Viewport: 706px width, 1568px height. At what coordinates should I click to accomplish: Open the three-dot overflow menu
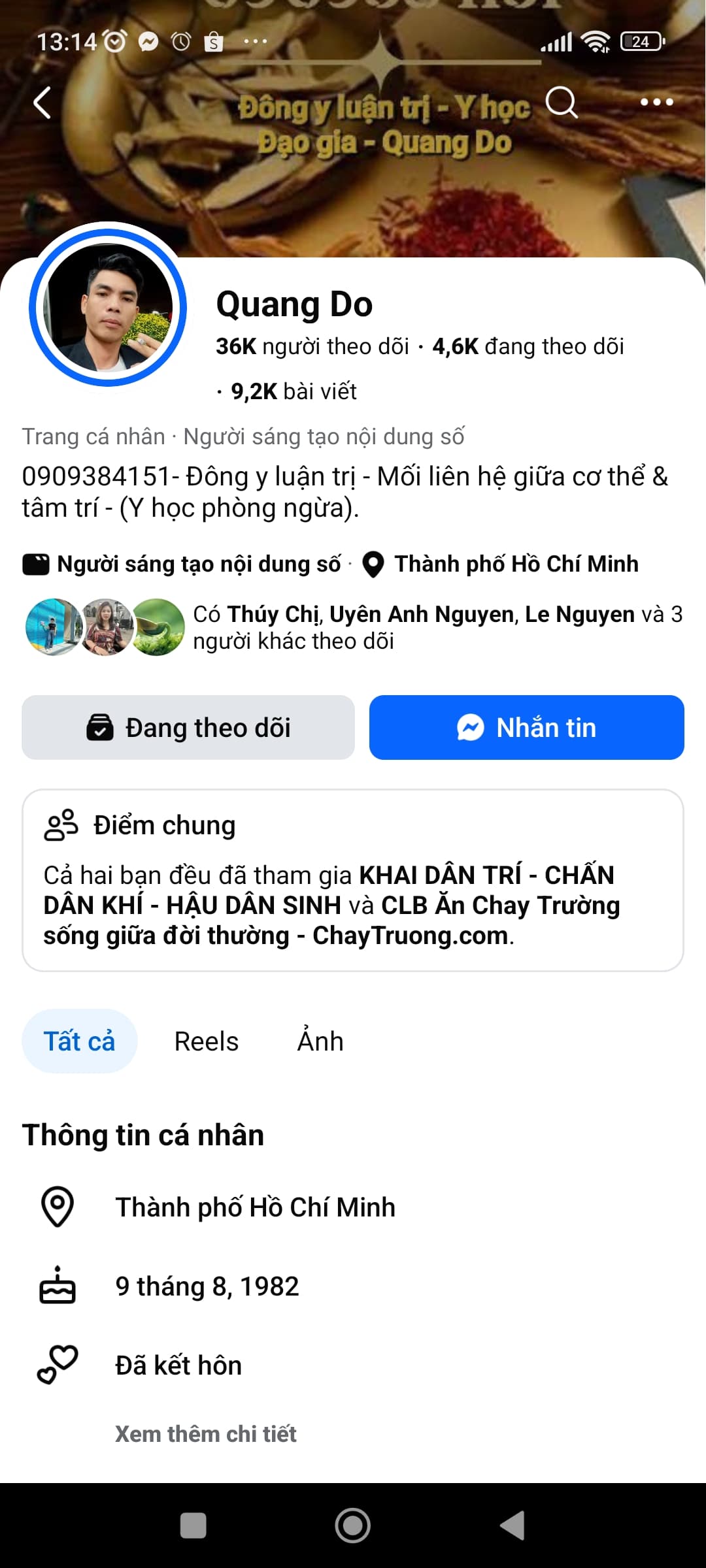656,103
